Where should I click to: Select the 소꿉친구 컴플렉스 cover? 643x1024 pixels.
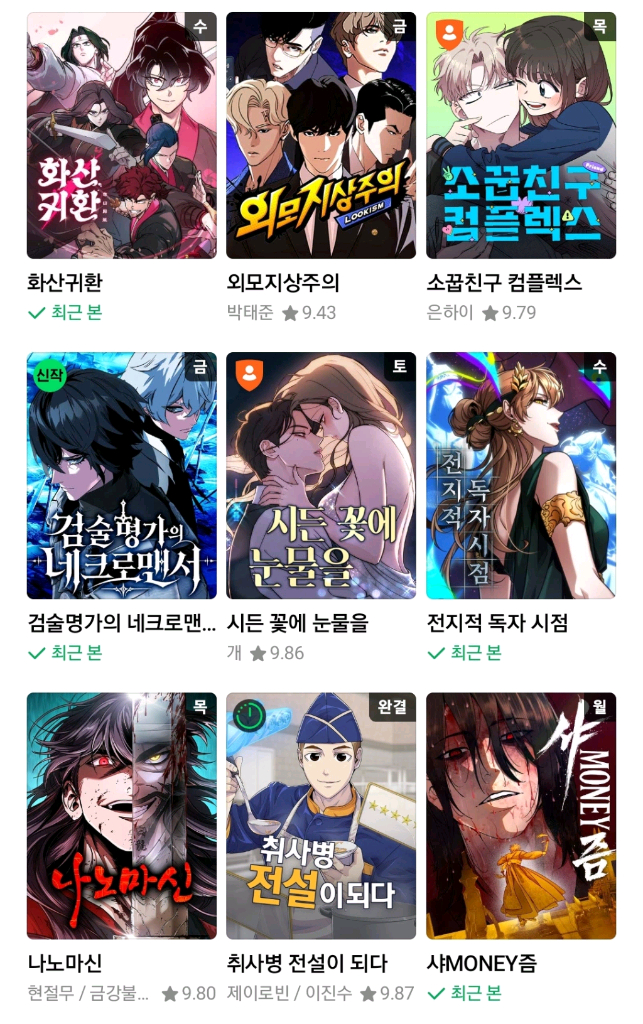coord(521,135)
